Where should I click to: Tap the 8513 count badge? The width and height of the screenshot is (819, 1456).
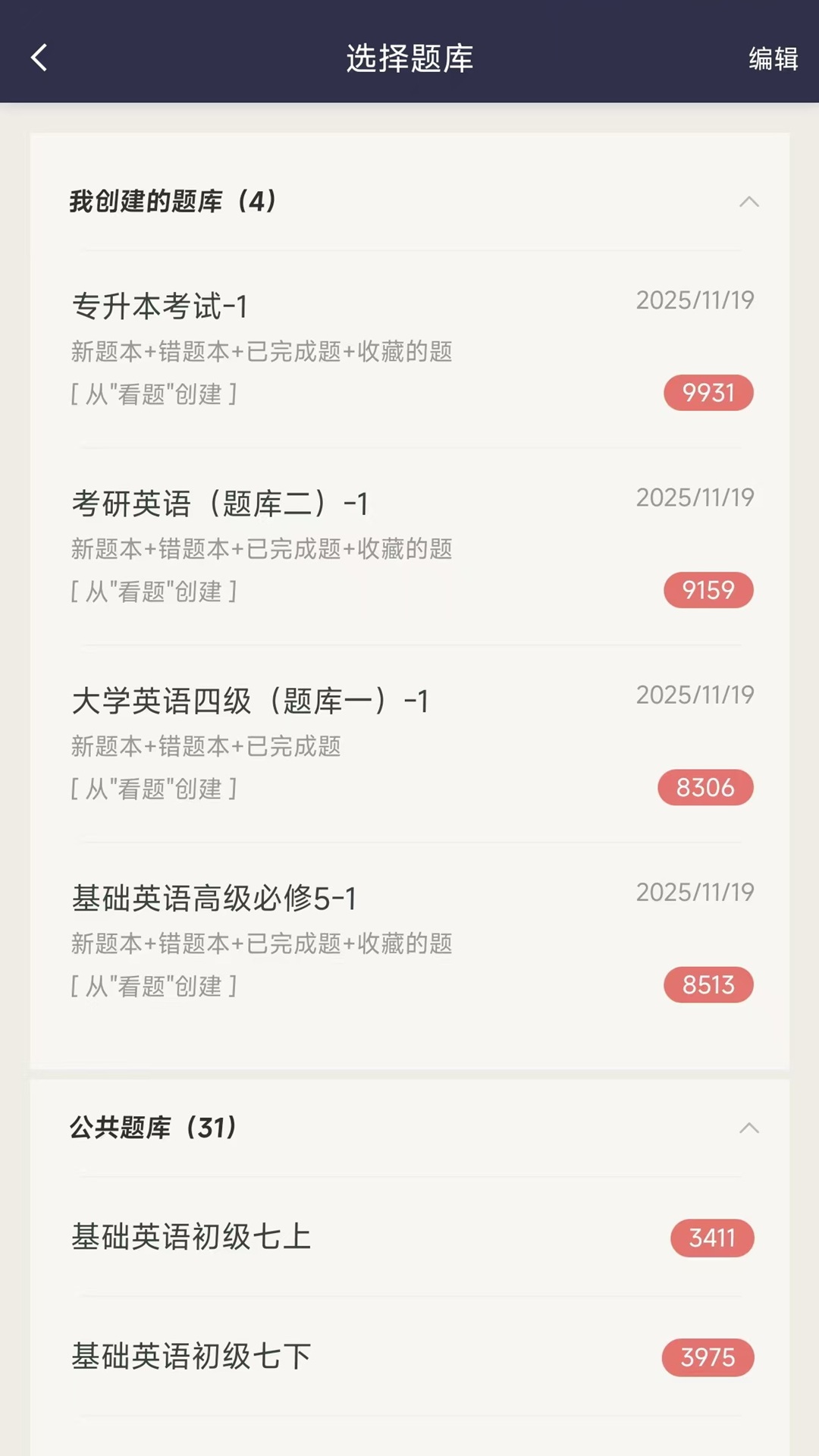coord(708,985)
